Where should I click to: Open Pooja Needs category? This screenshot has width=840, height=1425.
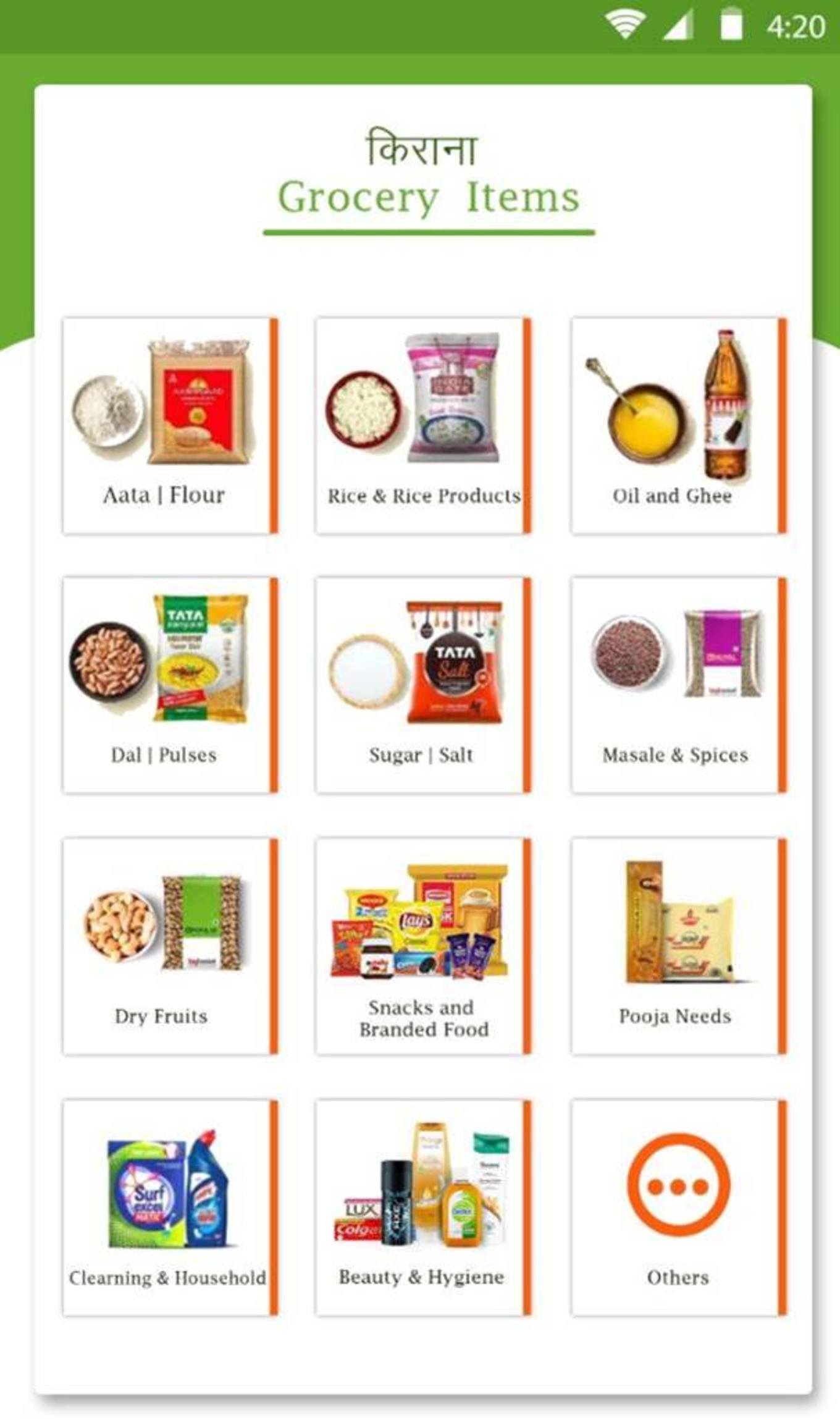(x=678, y=945)
